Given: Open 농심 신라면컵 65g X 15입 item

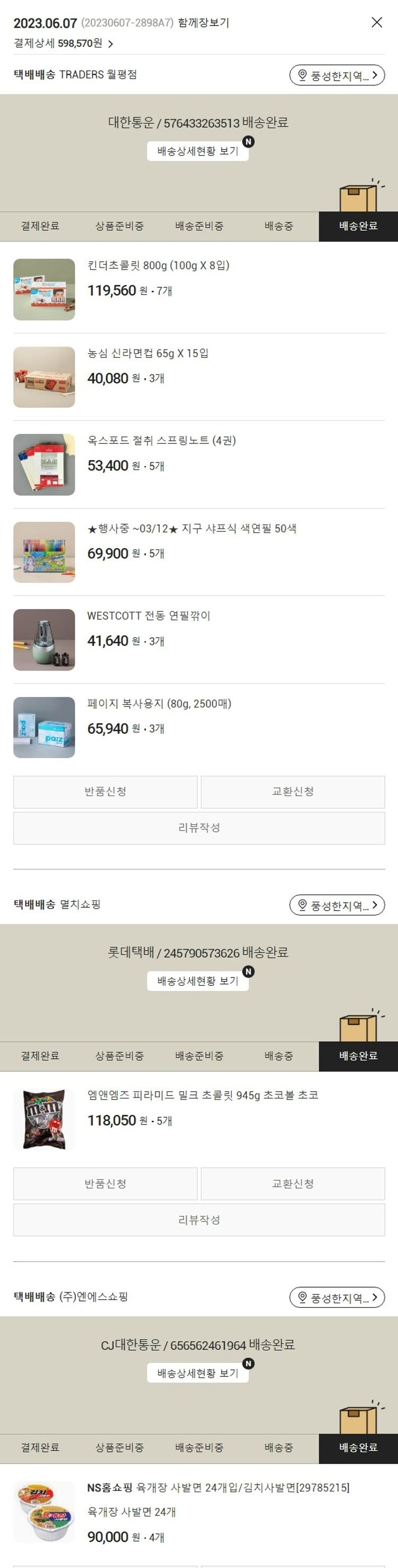Looking at the screenshot, I should tap(148, 353).
